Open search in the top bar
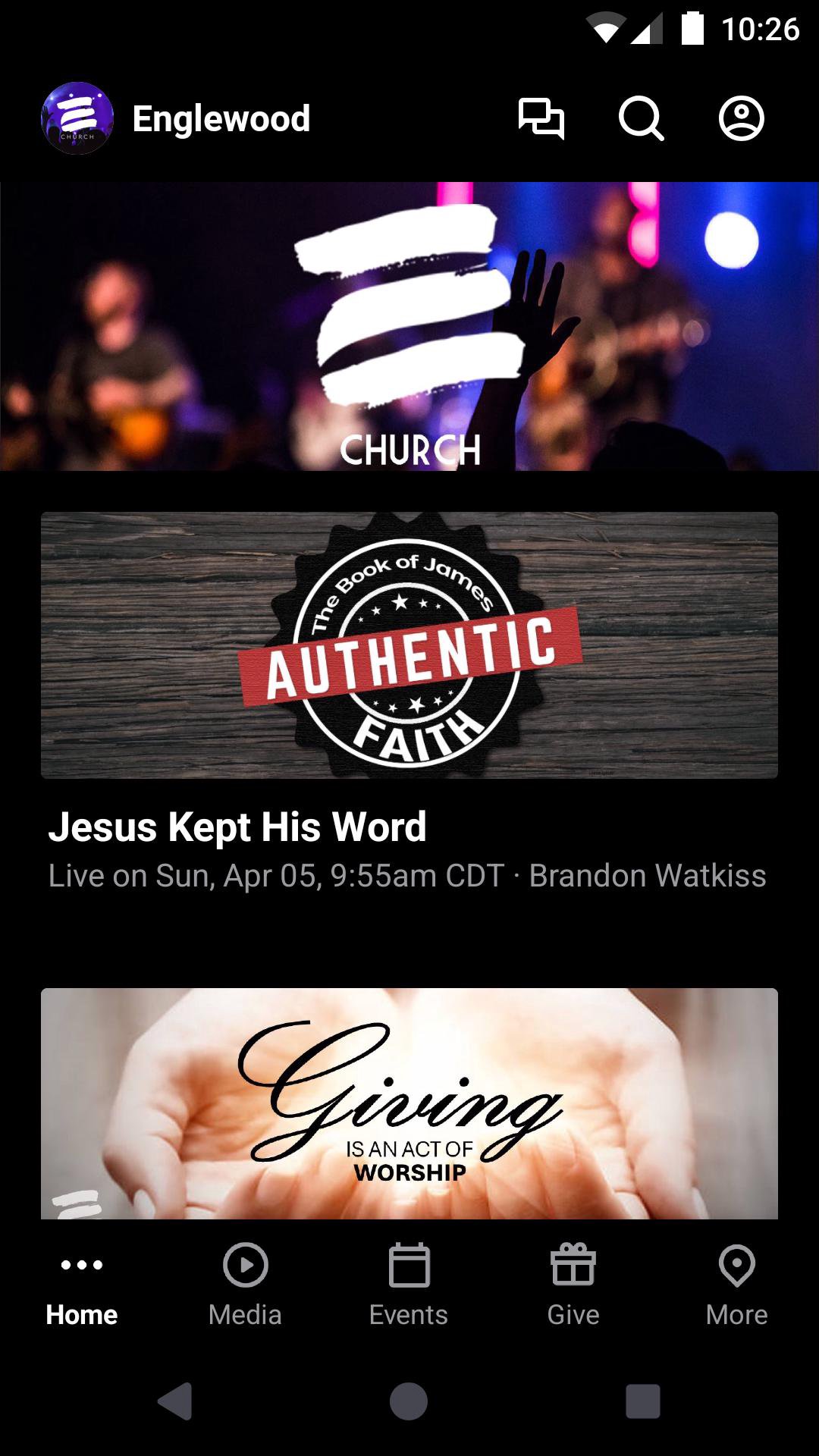Screen dimensions: 819x1456 pyautogui.click(x=641, y=119)
